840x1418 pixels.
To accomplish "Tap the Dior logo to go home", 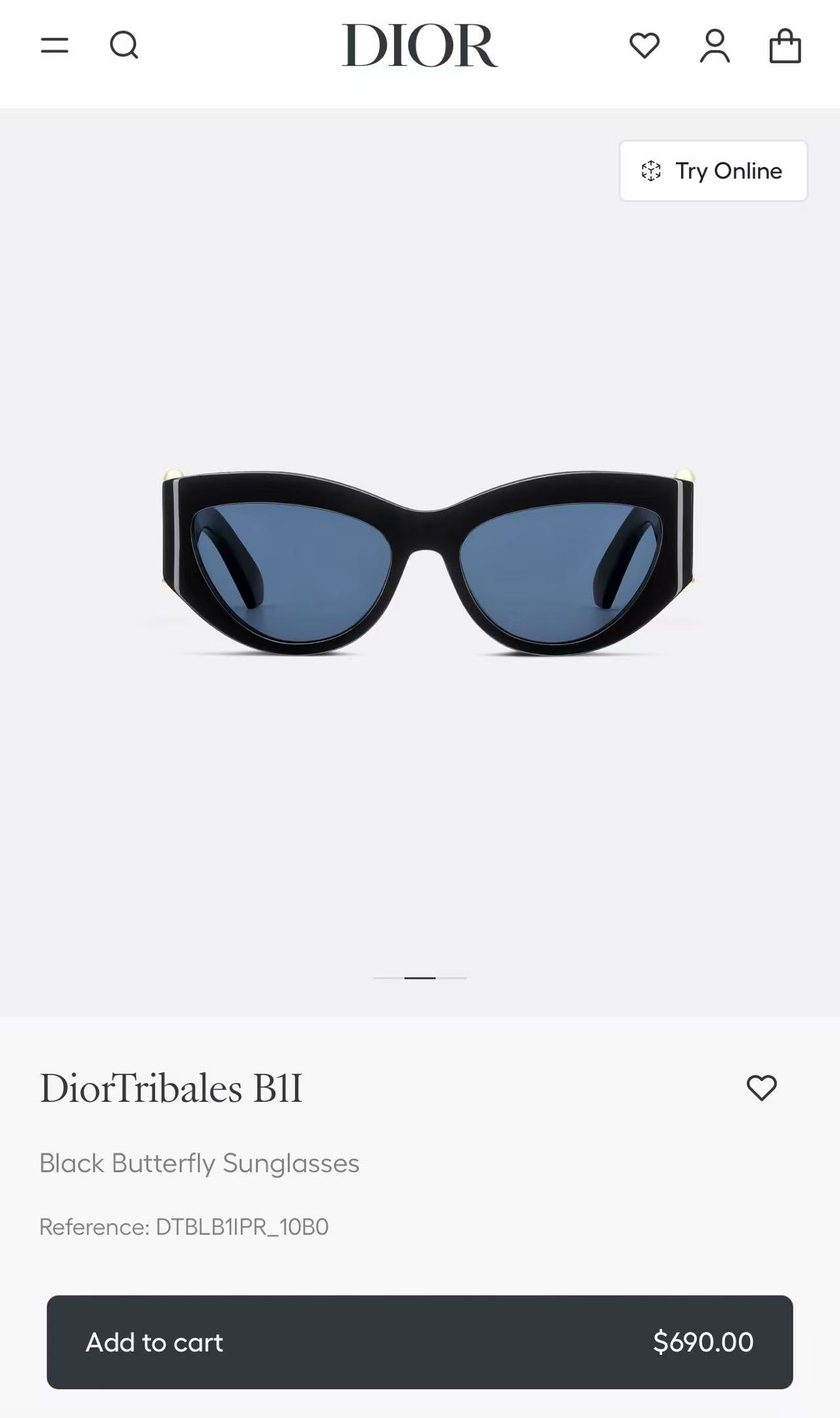I will coord(419,45).
